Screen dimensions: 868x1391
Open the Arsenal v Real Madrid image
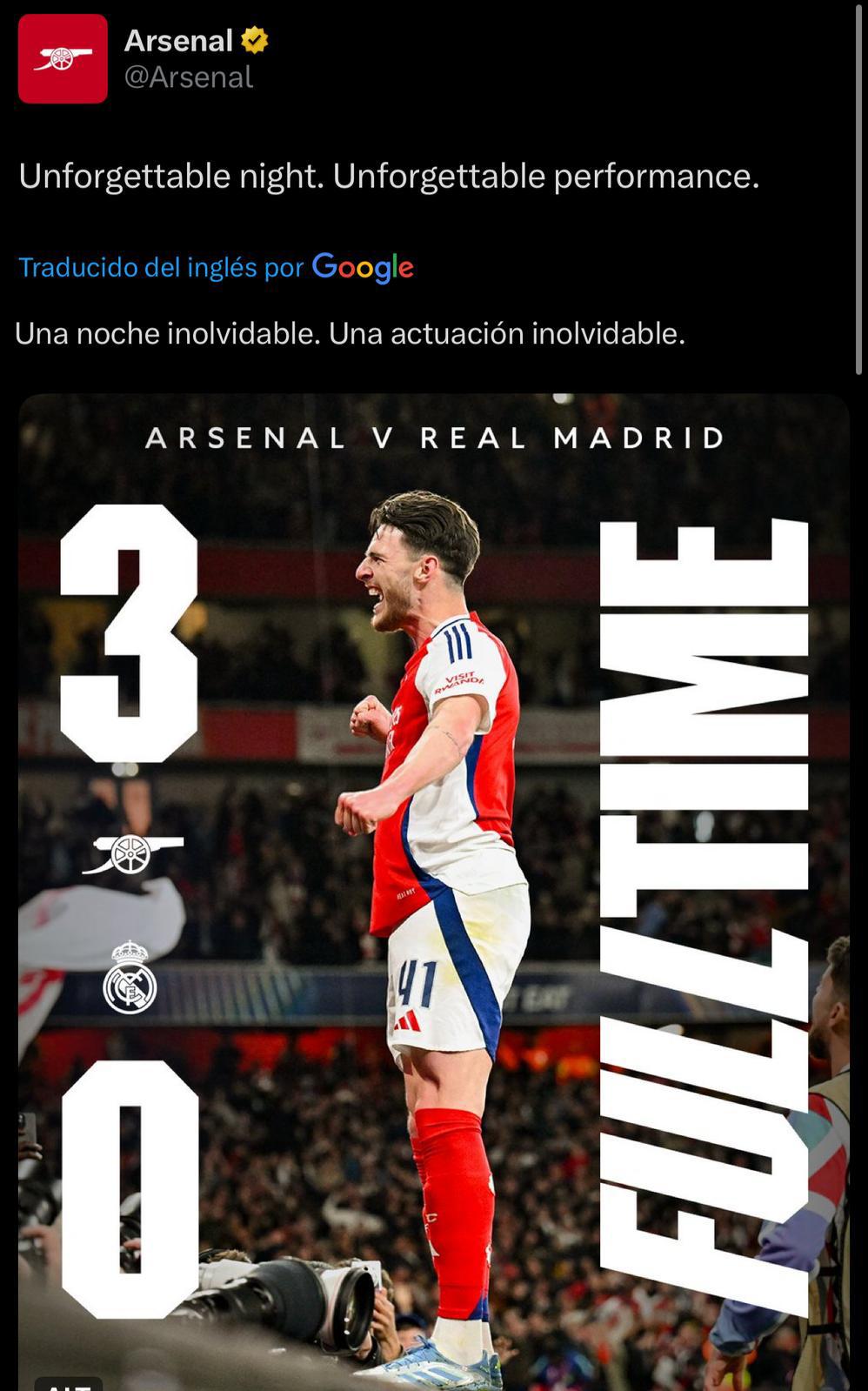point(433,870)
